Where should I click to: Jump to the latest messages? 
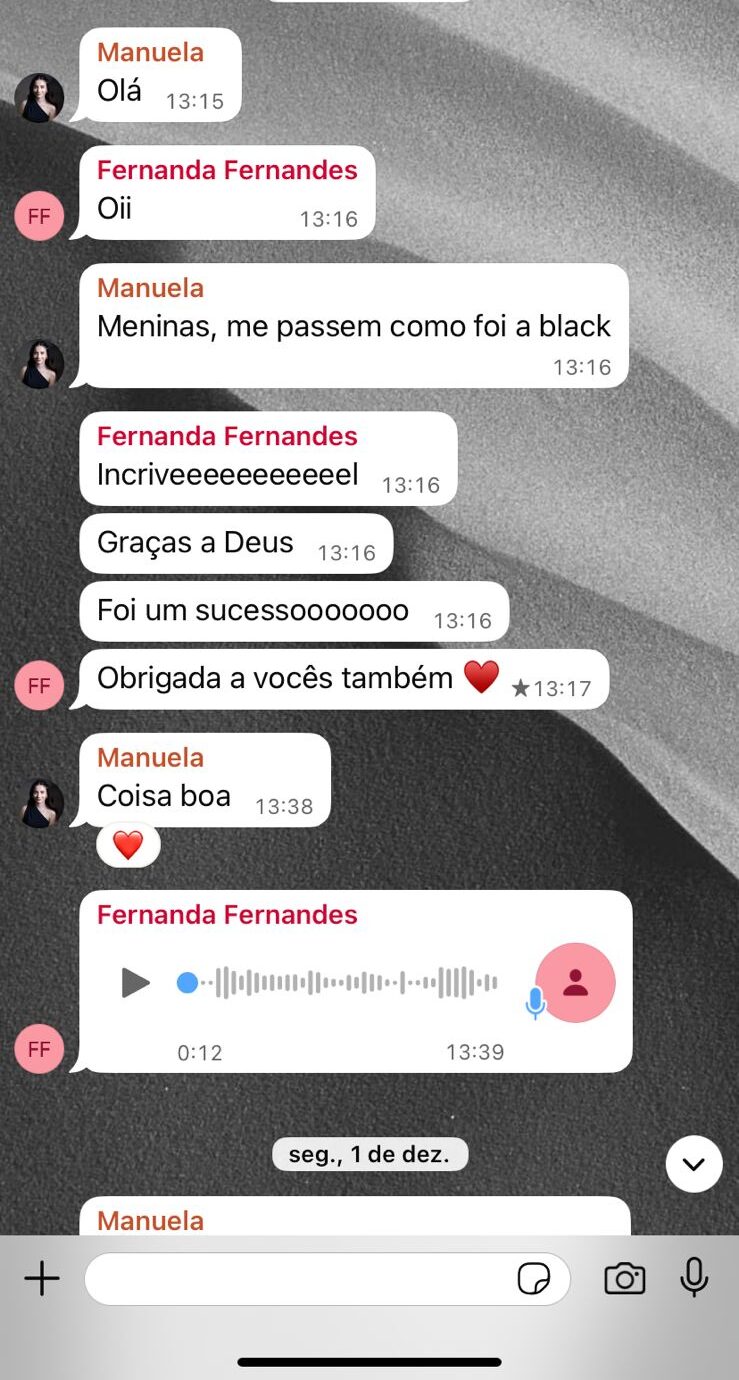coord(694,1164)
